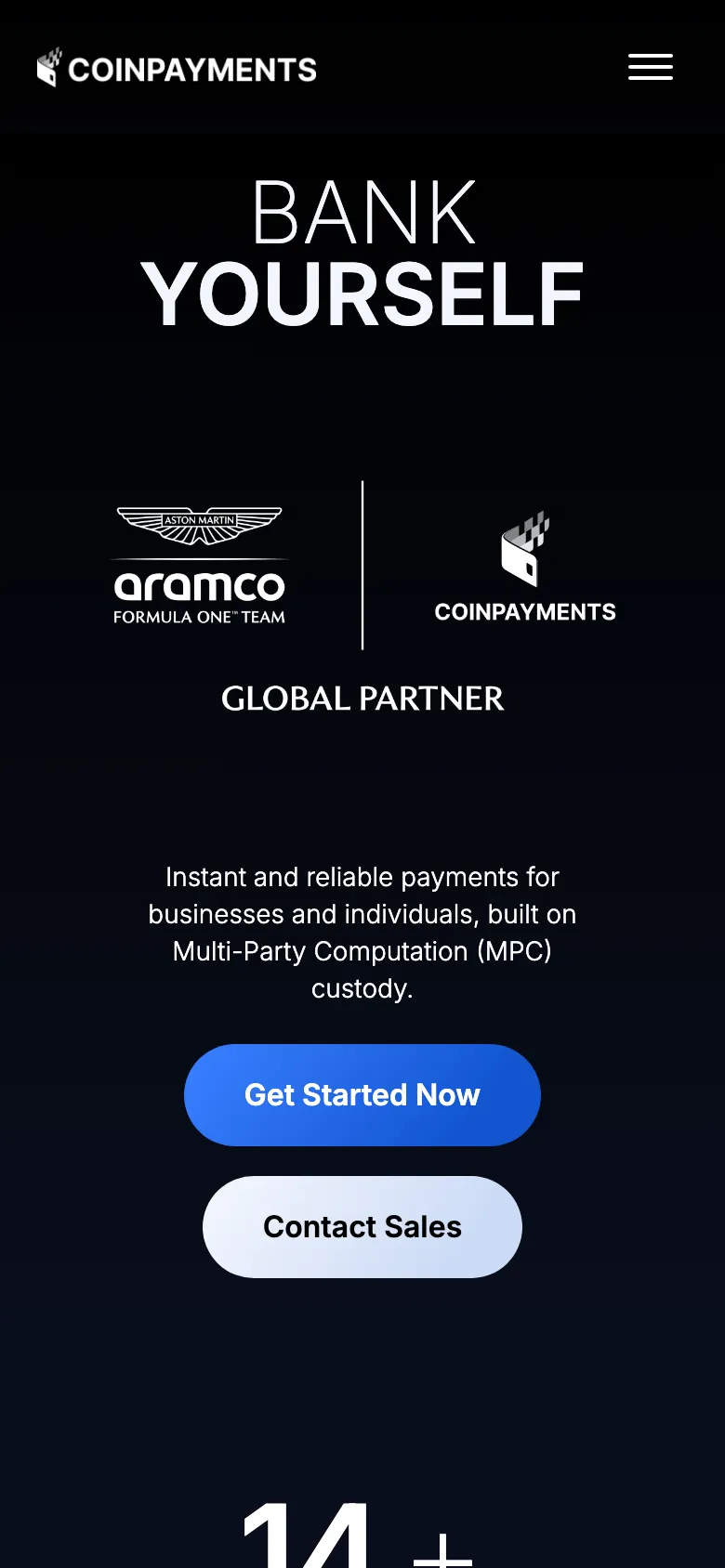725x1568 pixels.
Task: Click the white Contact Sales pill
Action: (x=362, y=1226)
